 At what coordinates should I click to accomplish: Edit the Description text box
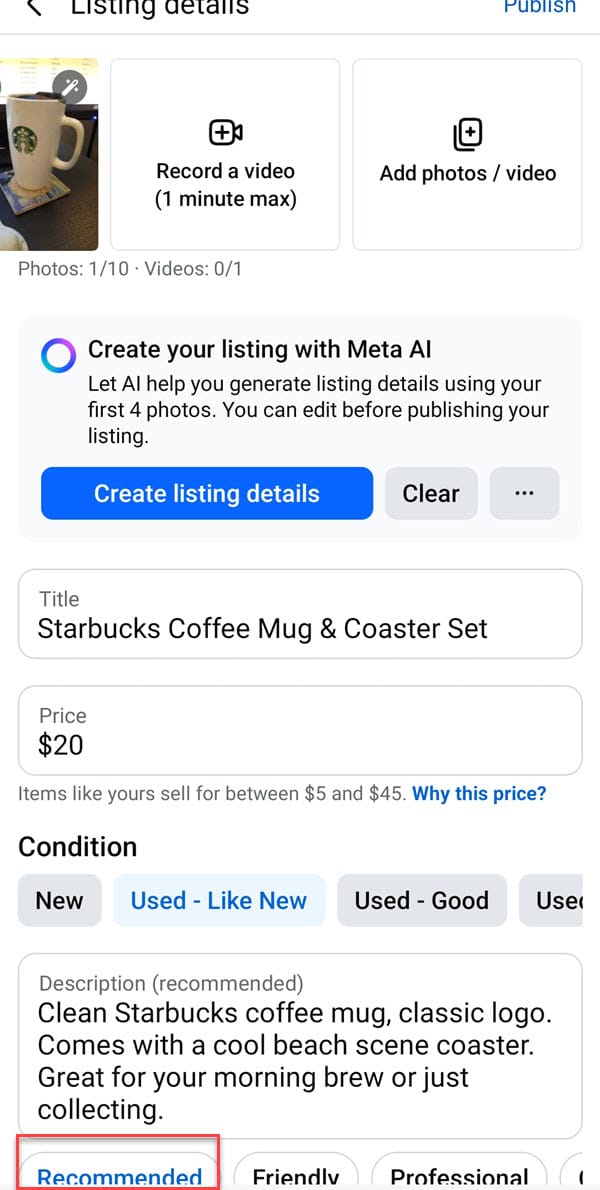point(300,1045)
